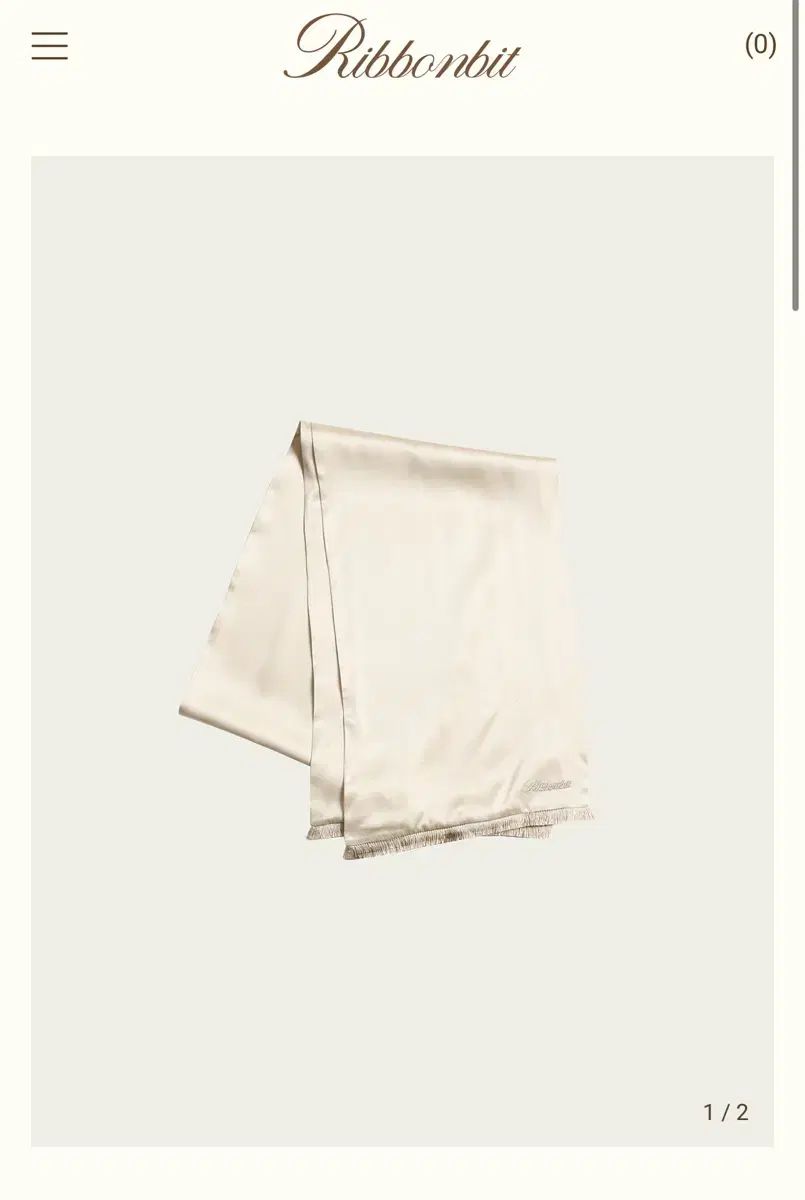Go to Ribbonbit home via logo
The width and height of the screenshot is (805, 1200).
402,48
